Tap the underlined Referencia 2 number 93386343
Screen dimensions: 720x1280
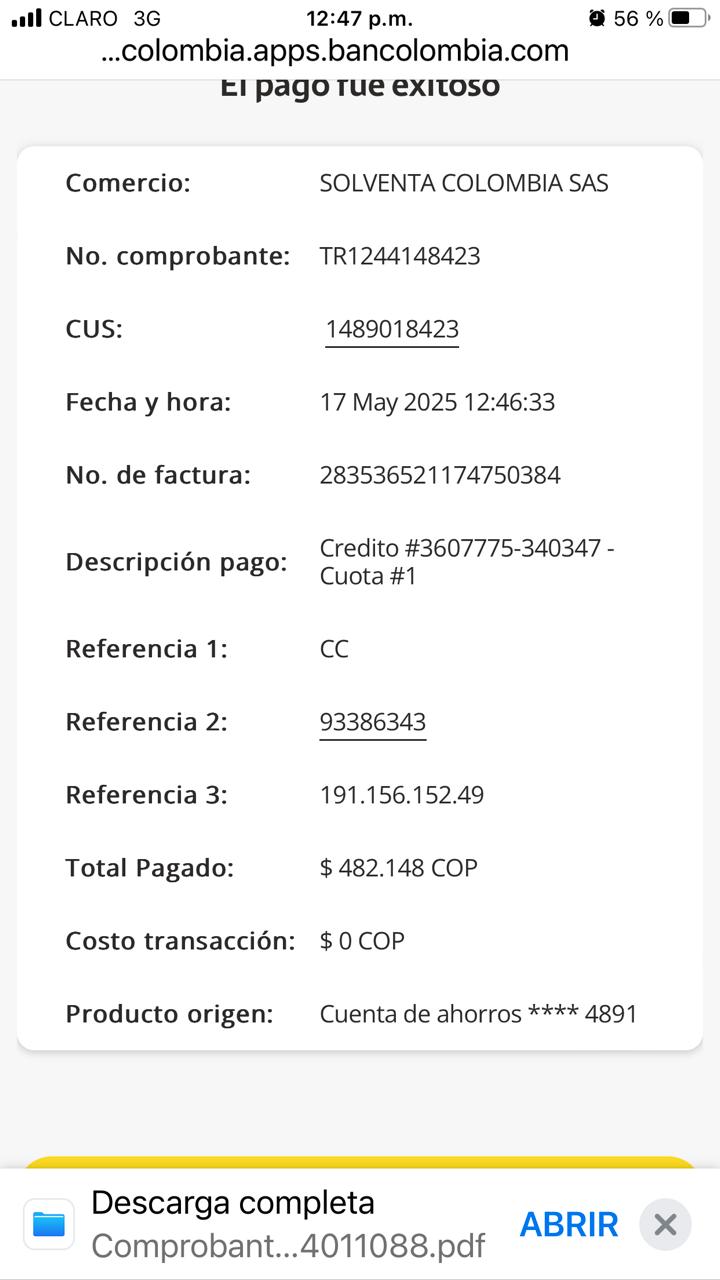coord(373,722)
